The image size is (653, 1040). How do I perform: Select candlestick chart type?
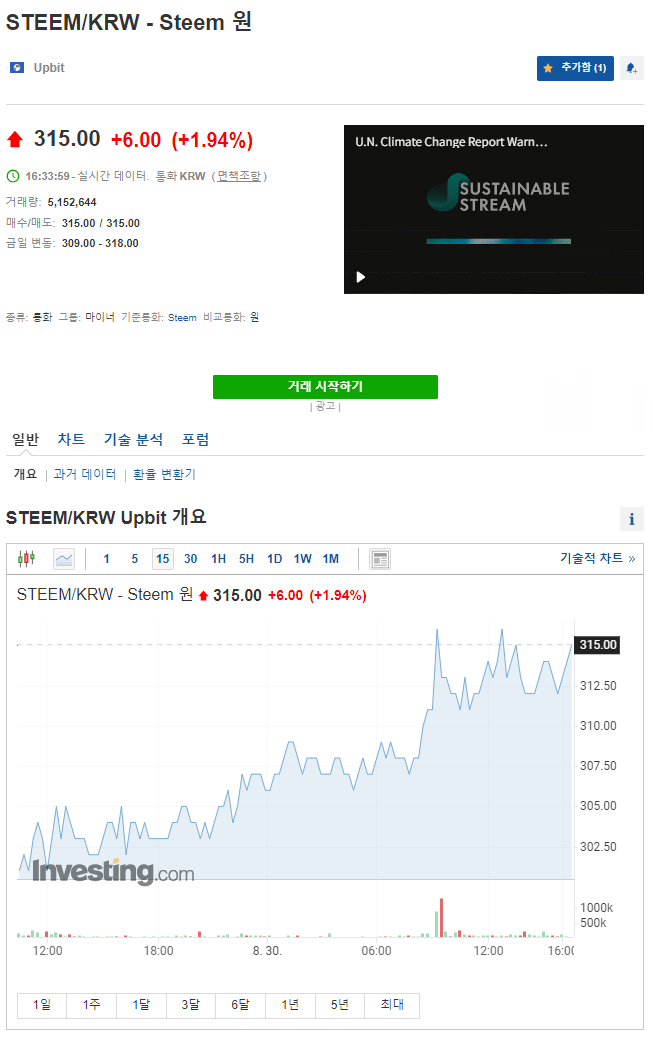[27, 559]
